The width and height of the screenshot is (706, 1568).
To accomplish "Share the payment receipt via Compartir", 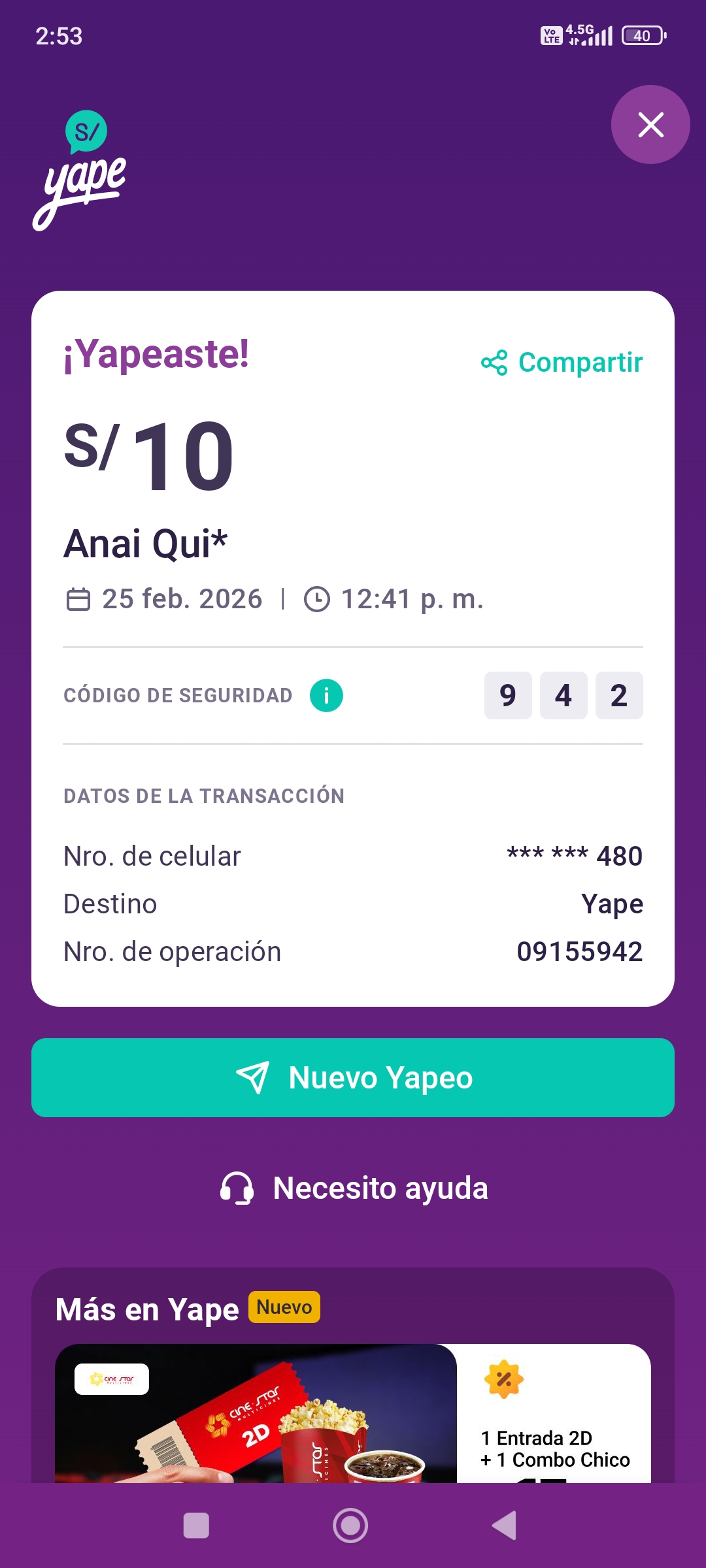I will pos(562,363).
